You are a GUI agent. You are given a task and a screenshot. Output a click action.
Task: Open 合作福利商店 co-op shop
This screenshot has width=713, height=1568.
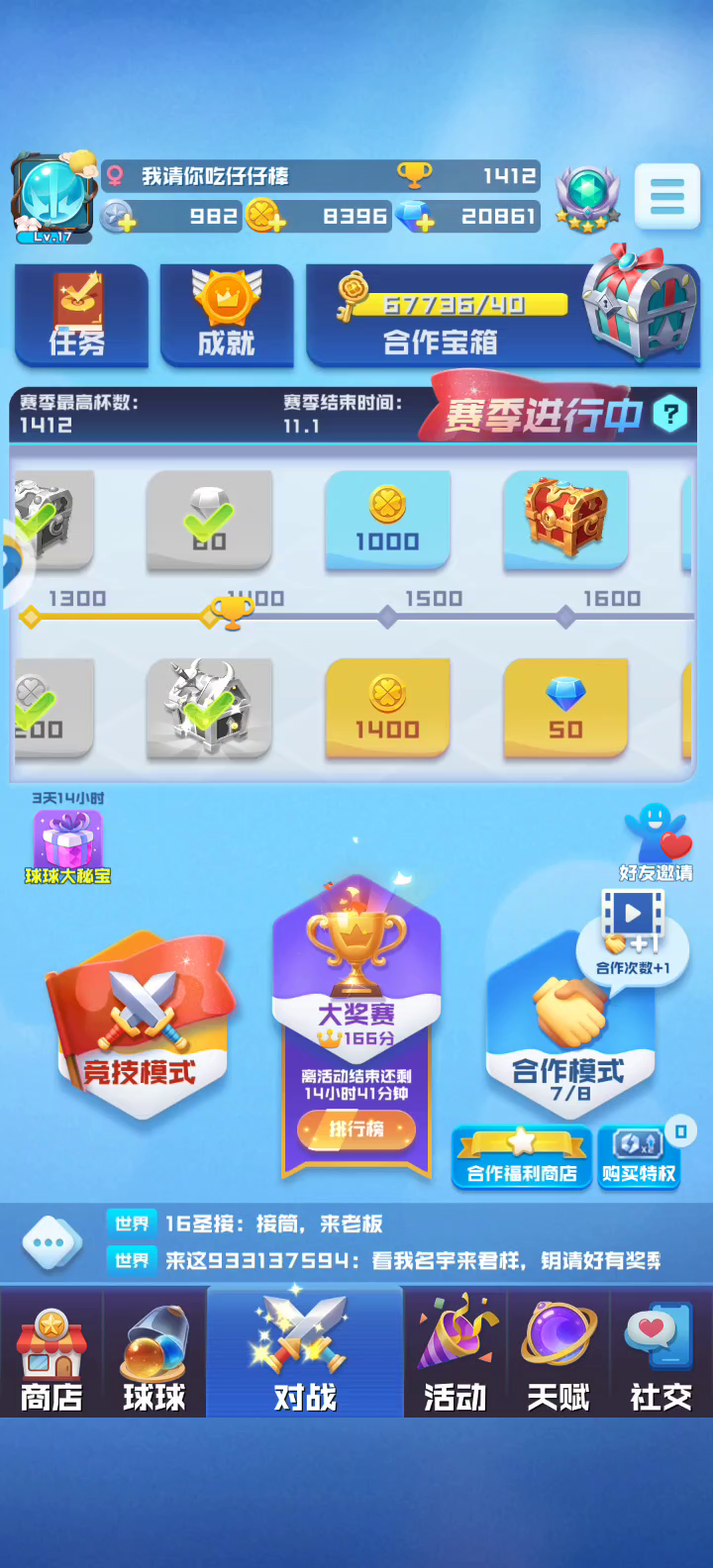point(522,1158)
